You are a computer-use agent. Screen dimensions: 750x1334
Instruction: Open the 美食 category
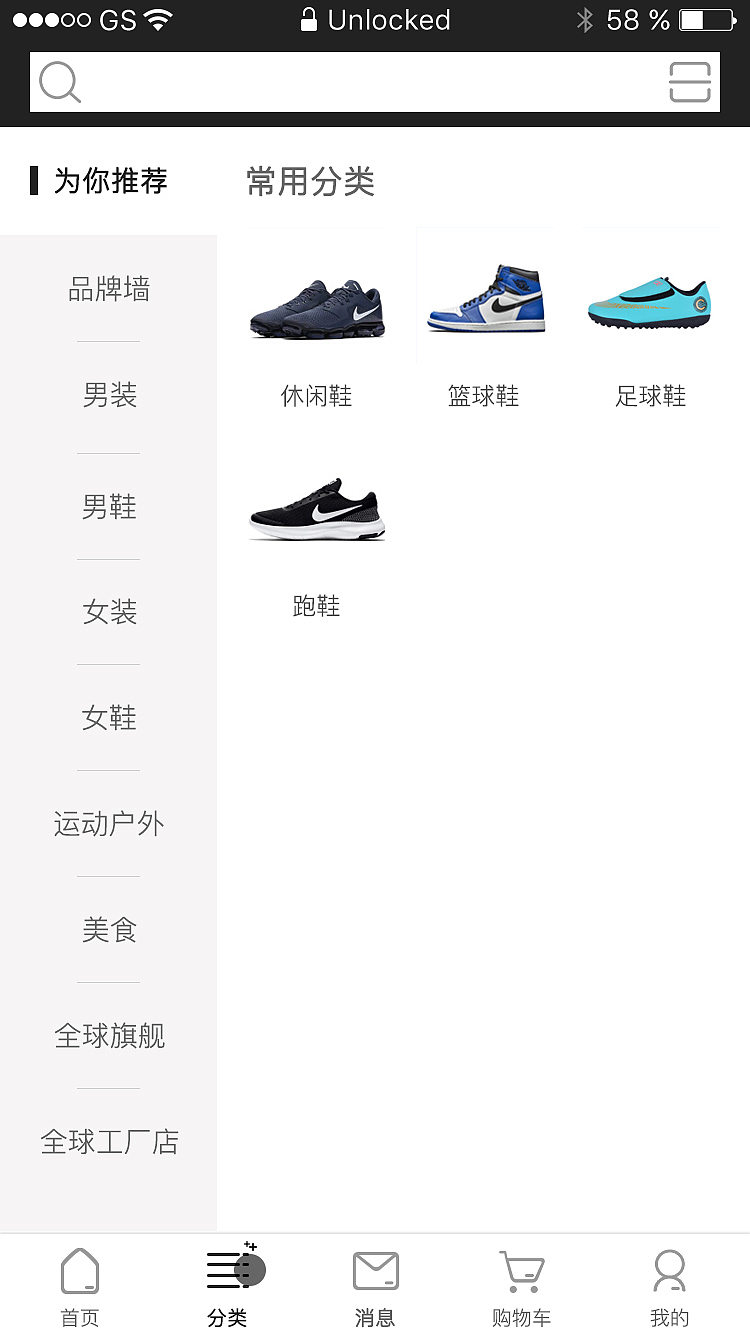[109, 930]
